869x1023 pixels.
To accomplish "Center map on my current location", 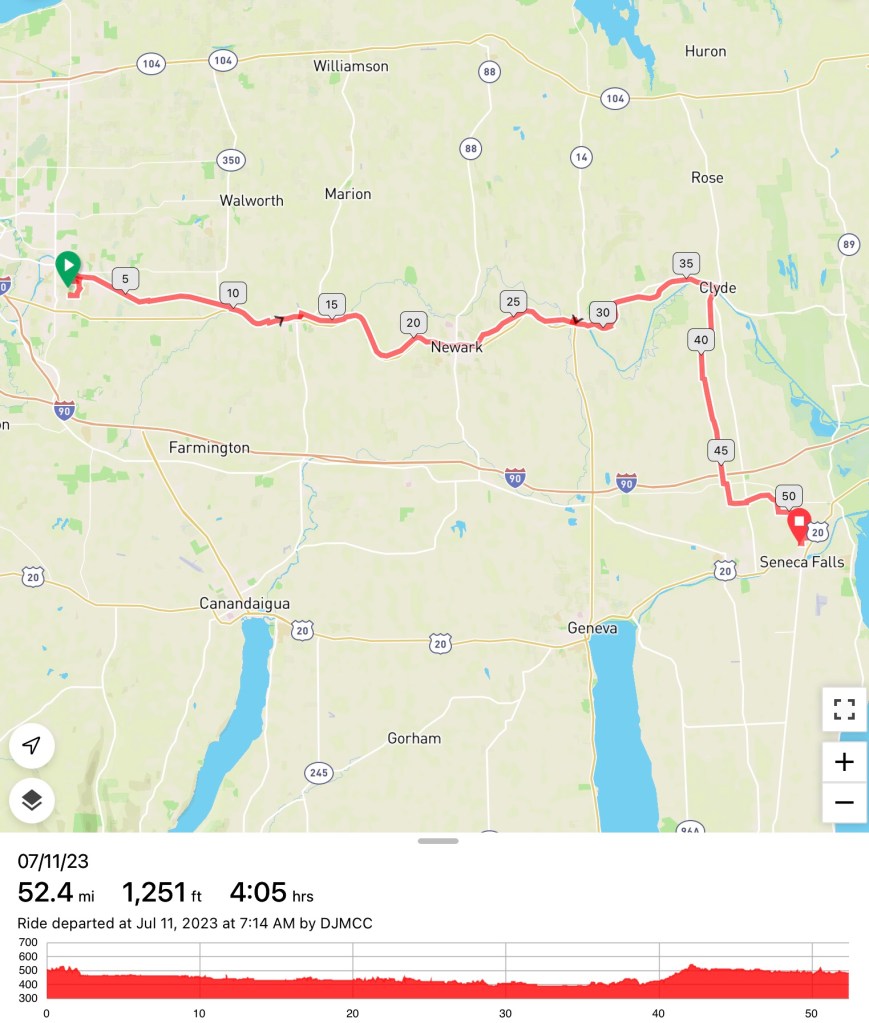I will click(x=32, y=746).
